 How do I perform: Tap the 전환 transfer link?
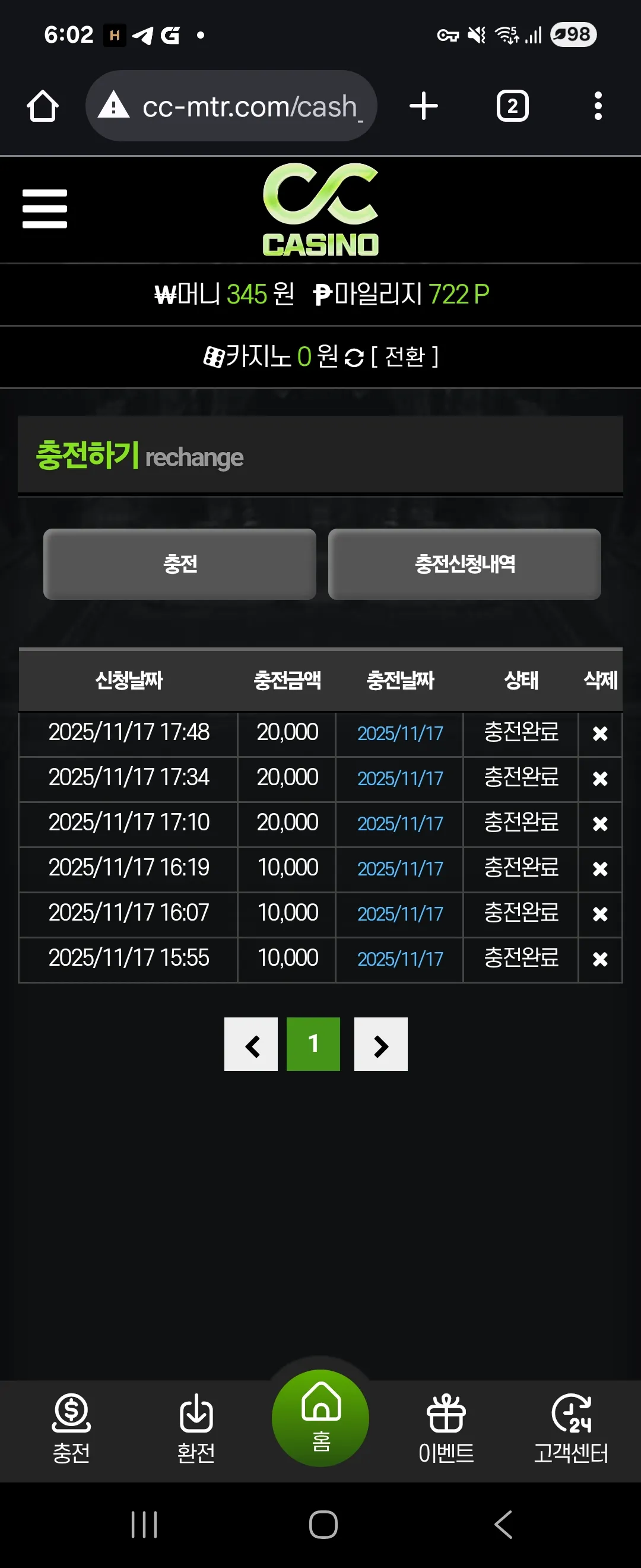point(404,357)
